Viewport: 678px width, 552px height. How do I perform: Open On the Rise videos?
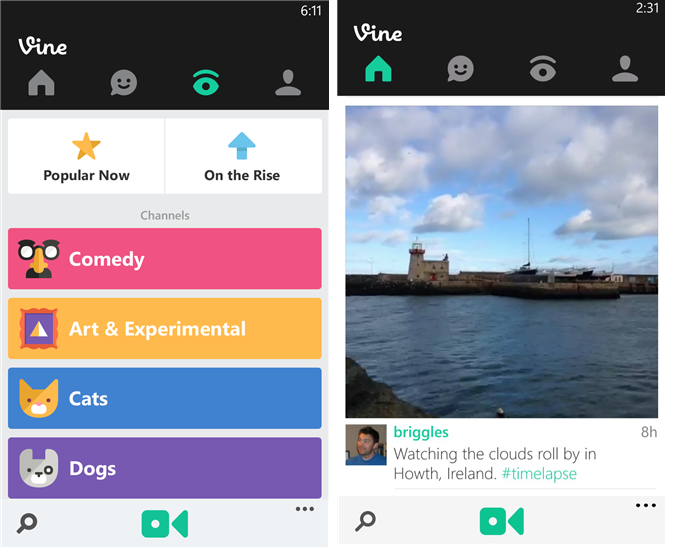[x=242, y=156]
